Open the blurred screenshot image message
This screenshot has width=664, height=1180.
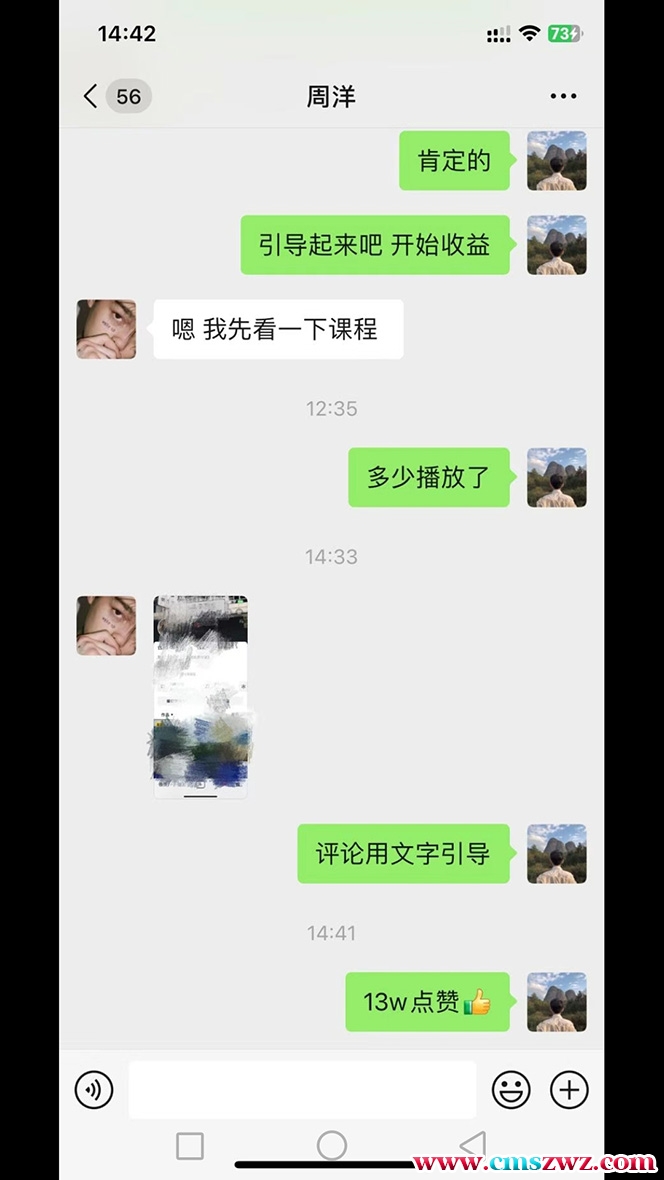tap(201, 697)
